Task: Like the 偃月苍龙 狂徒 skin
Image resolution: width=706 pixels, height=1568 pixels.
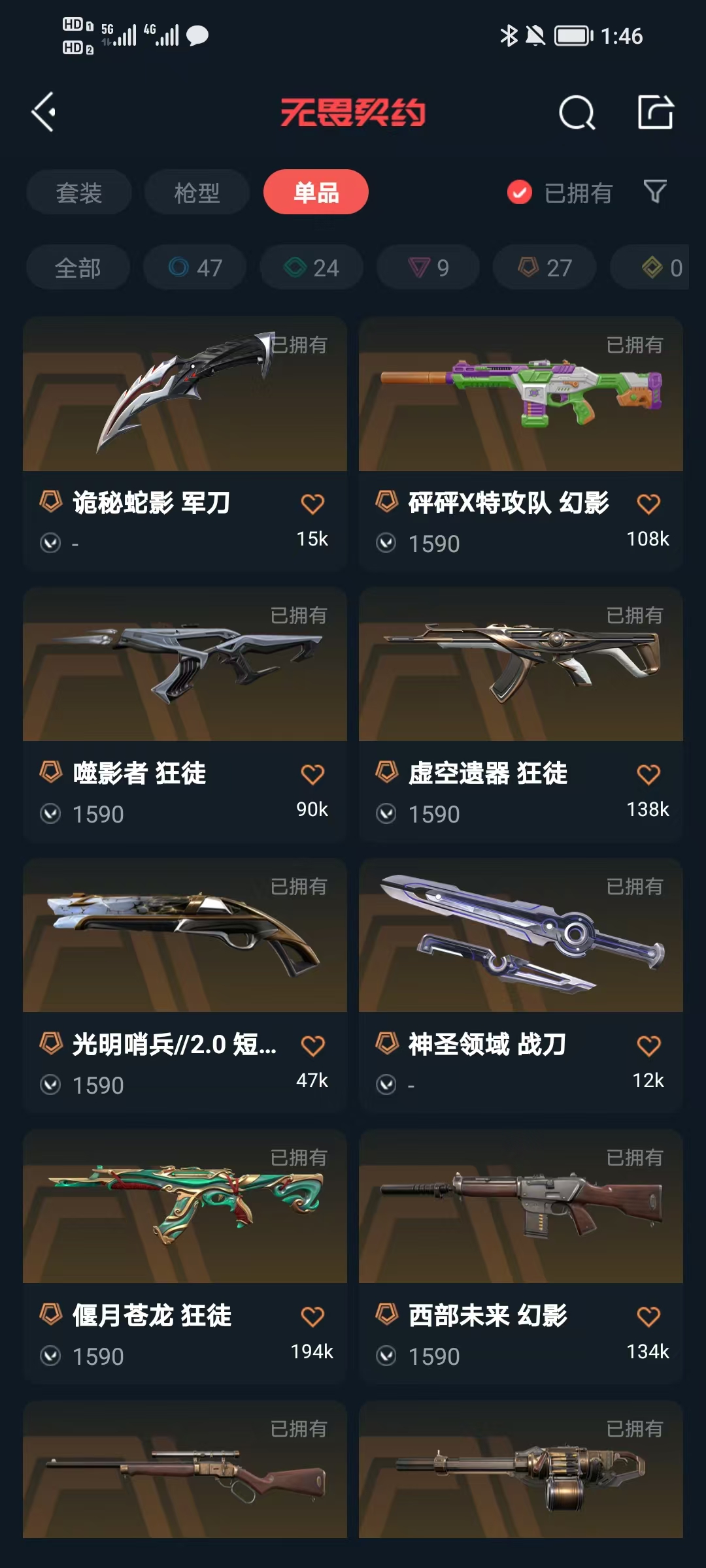Action: 312,1316
